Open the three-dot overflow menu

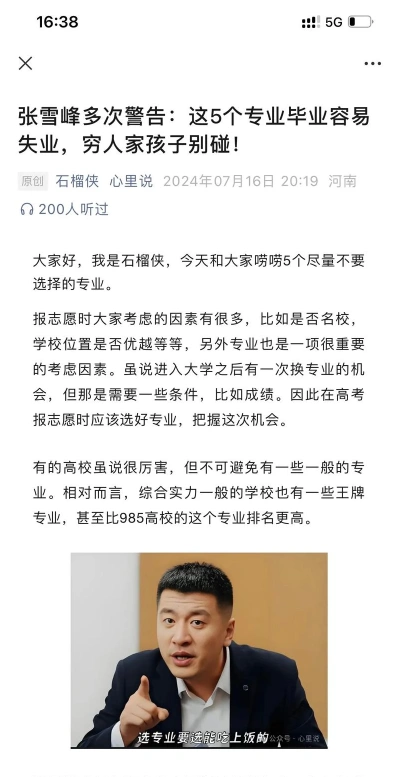click(372, 63)
